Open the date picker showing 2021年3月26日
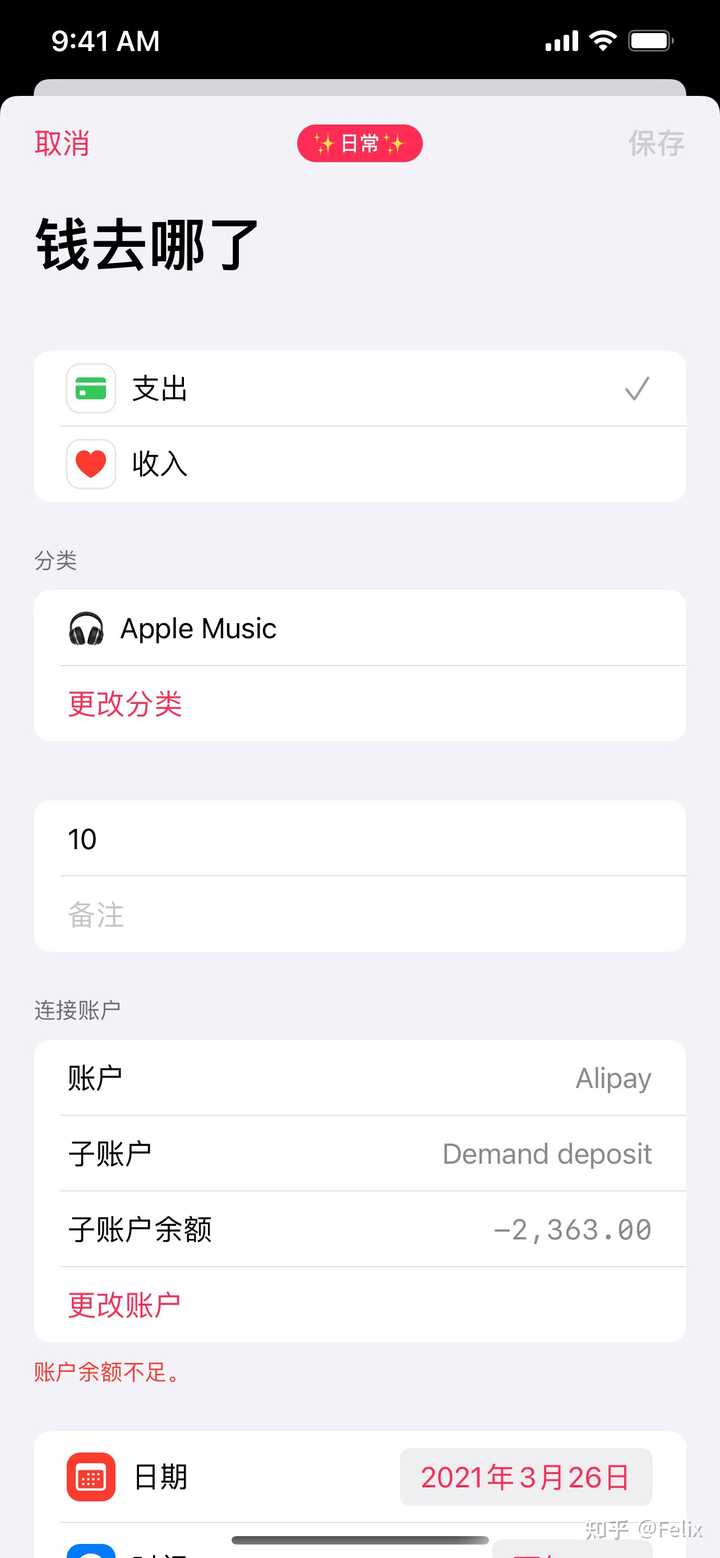This screenshot has width=720, height=1558. click(526, 1477)
